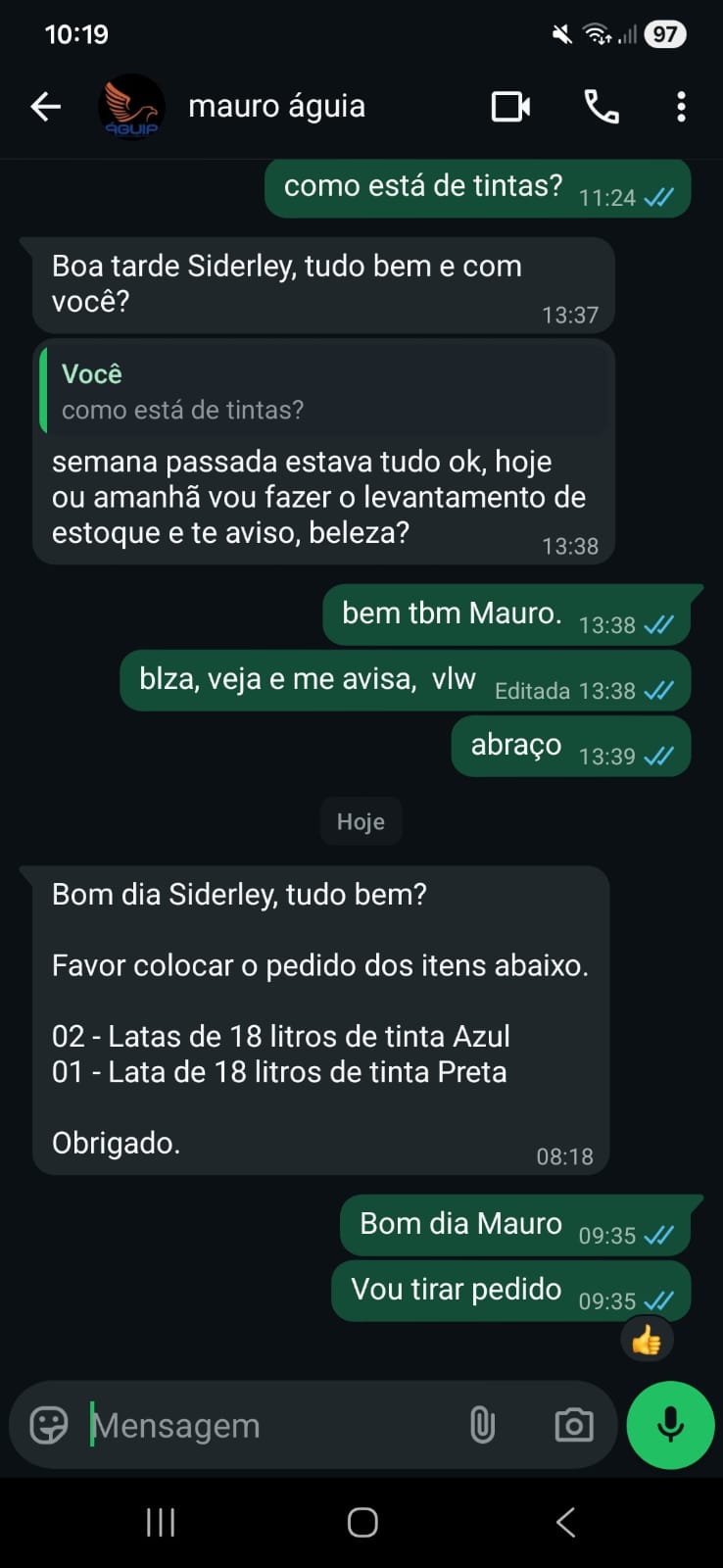The height and width of the screenshot is (1568, 723).
Task: Open the emoji and sticker picker
Action: pyautogui.click(x=49, y=1425)
